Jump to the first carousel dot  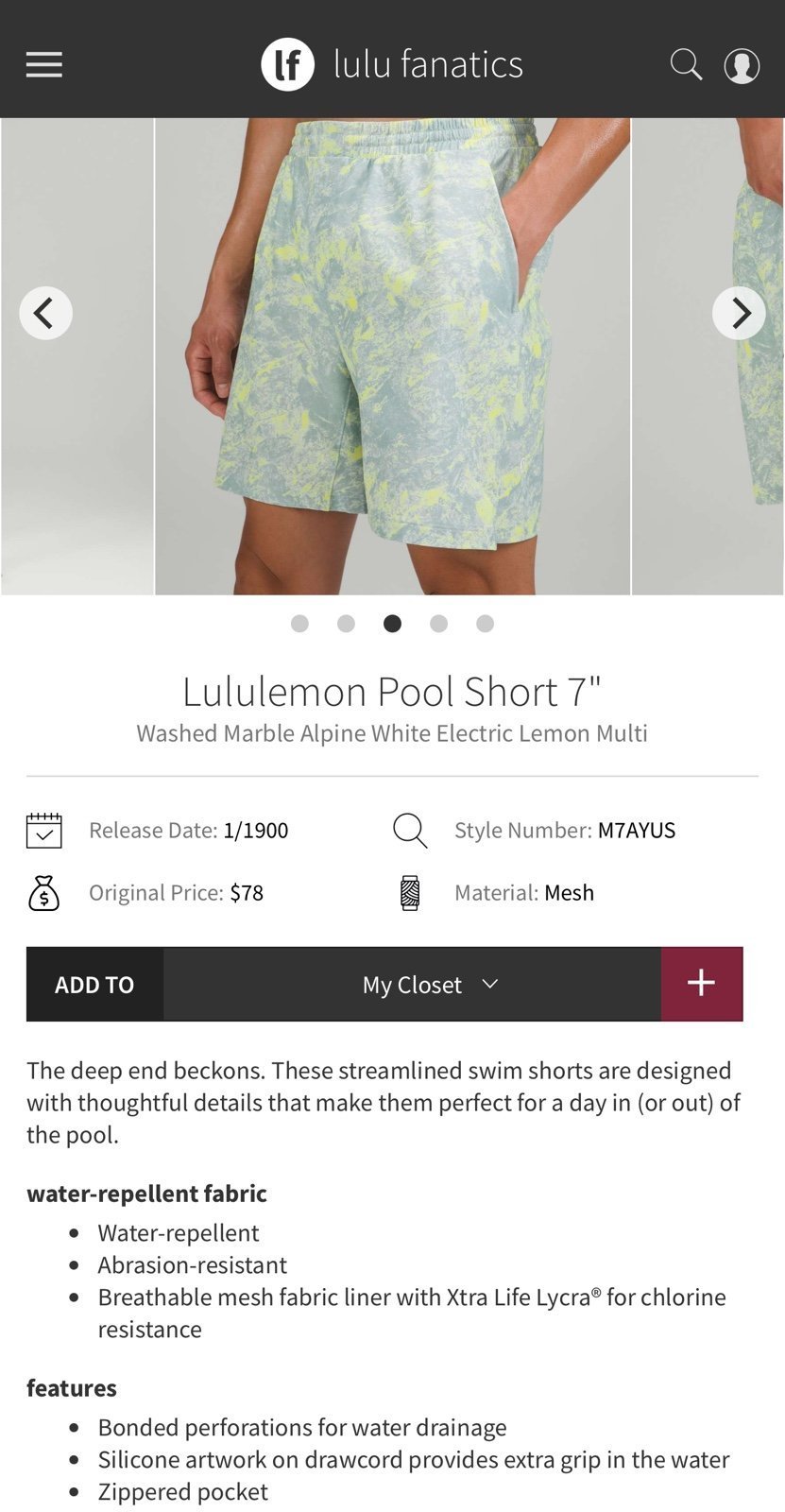coord(299,624)
